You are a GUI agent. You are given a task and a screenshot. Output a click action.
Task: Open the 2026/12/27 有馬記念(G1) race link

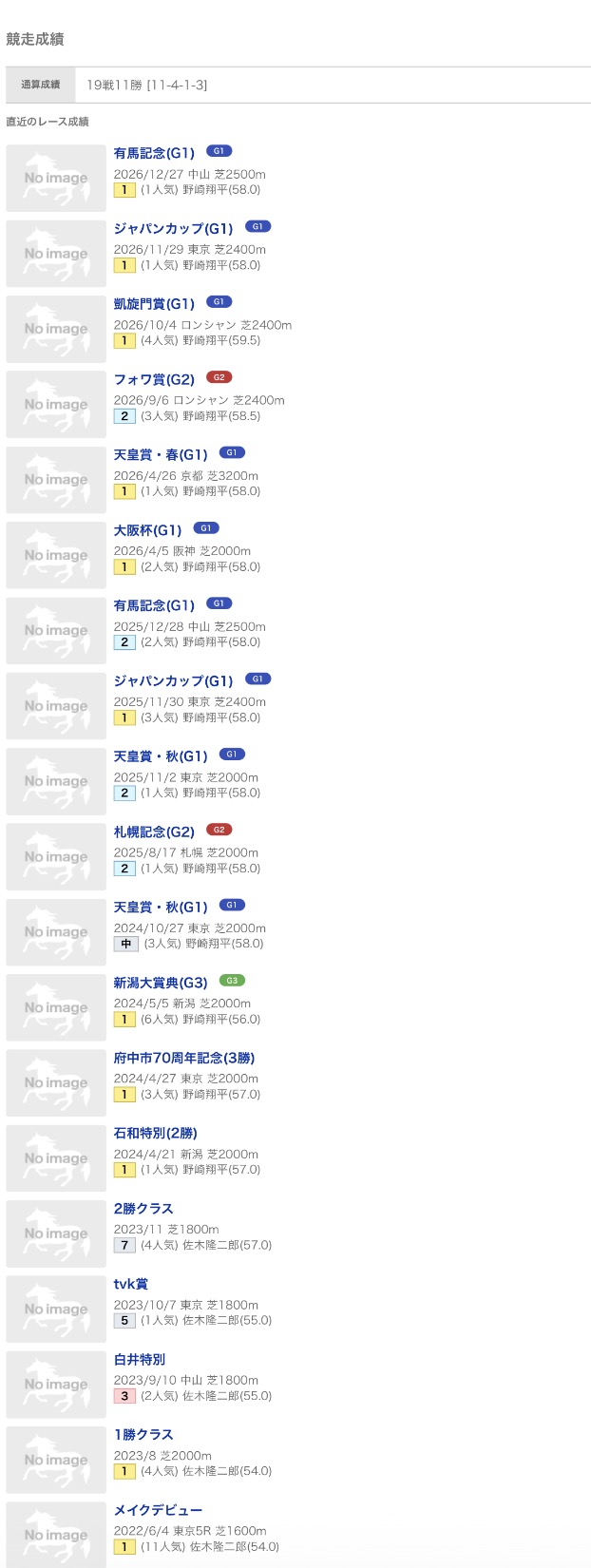click(x=154, y=153)
